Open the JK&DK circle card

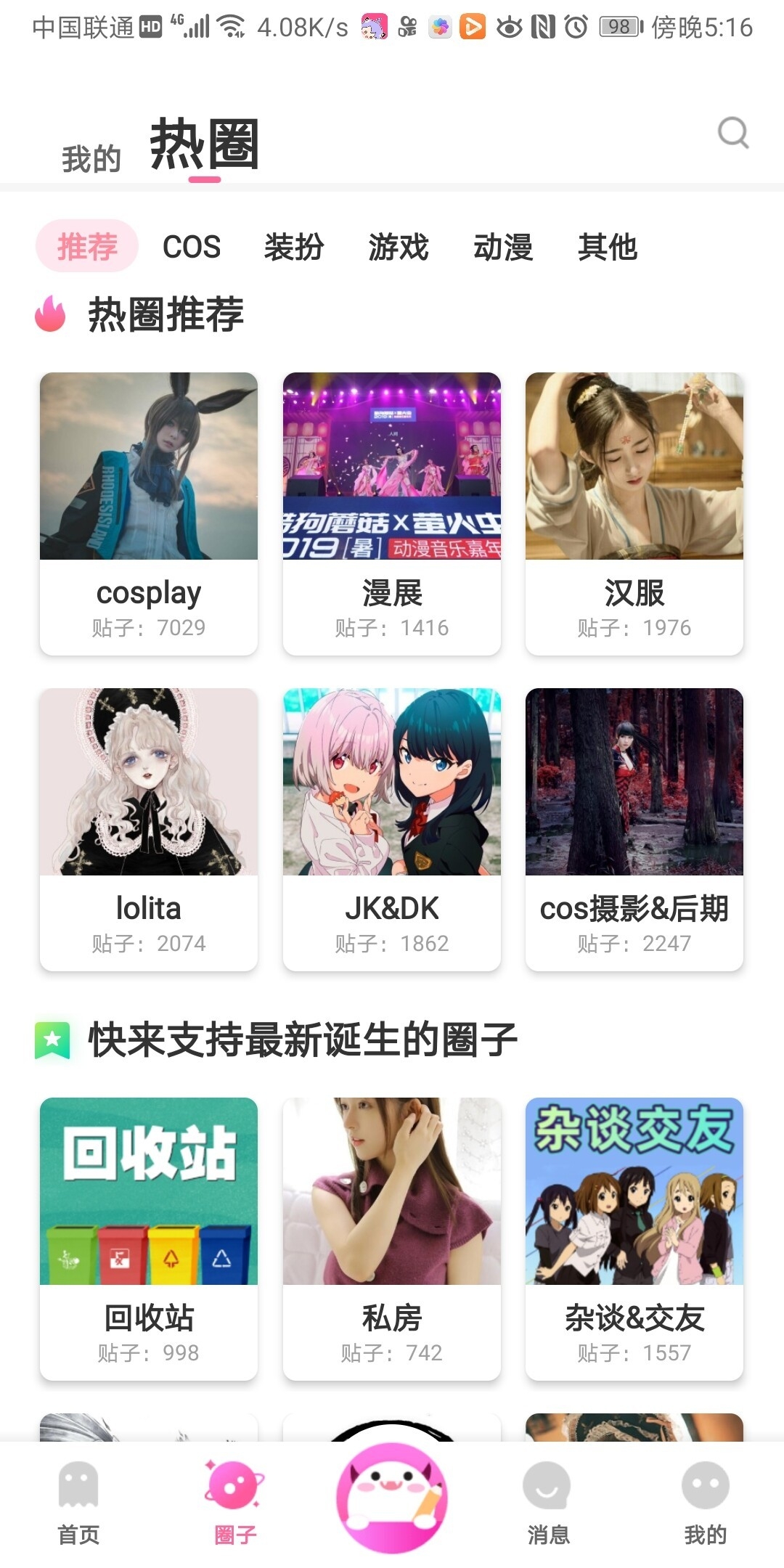392,829
